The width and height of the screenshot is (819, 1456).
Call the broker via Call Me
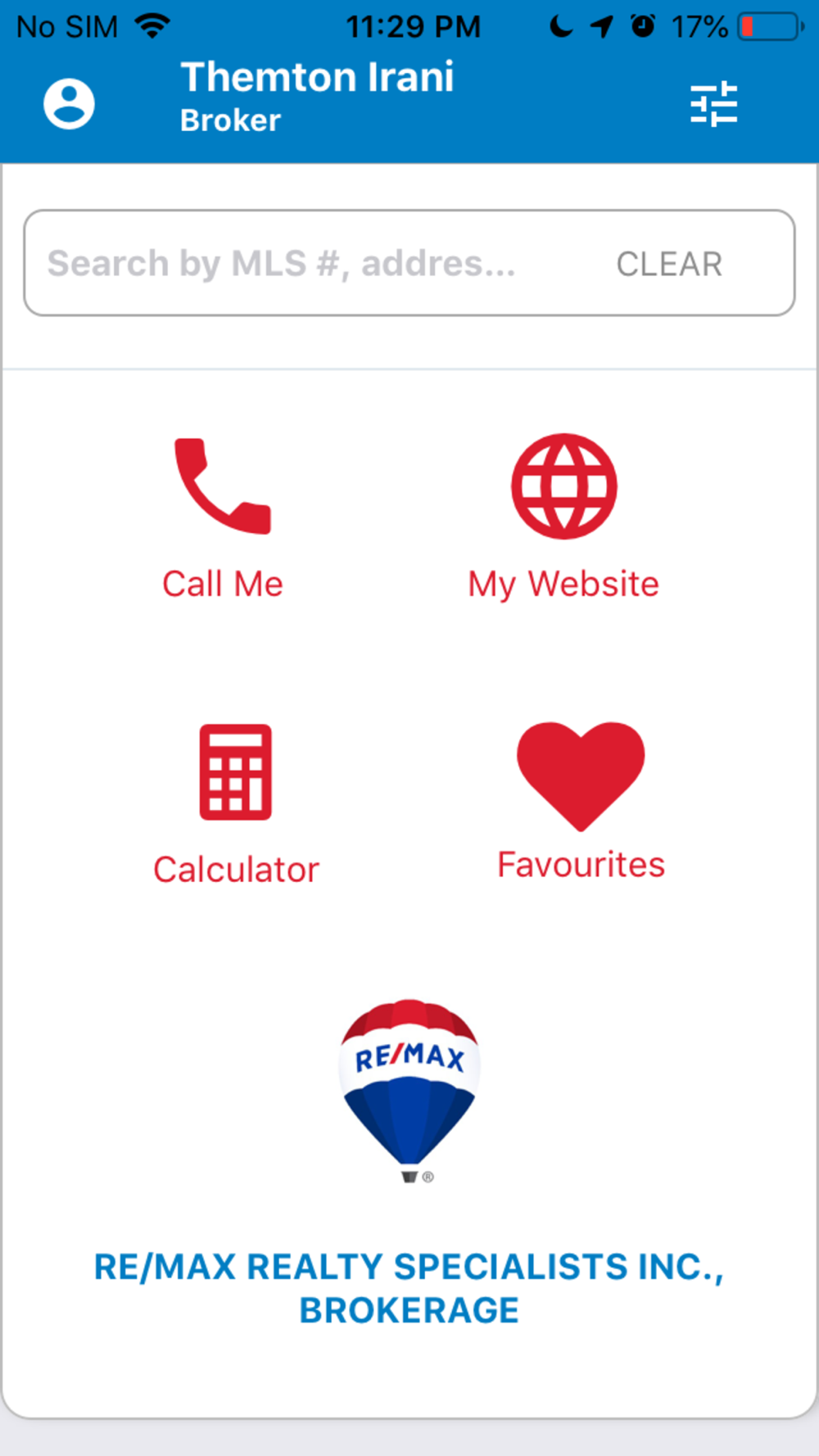223,520
